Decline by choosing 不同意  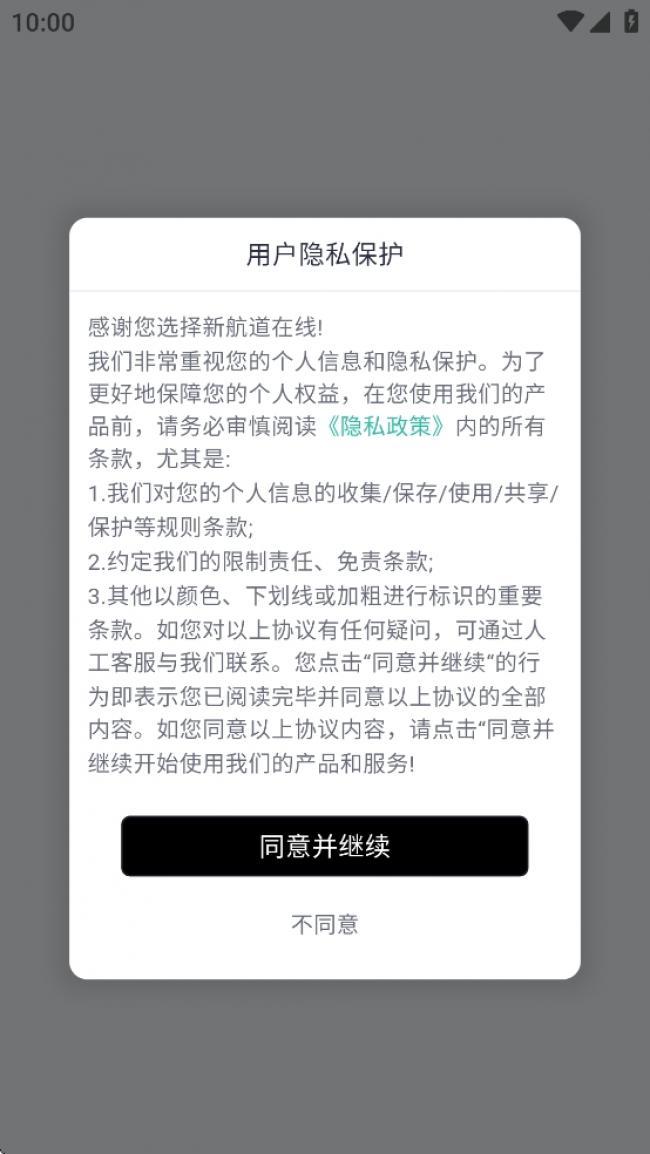coord(325,924)
